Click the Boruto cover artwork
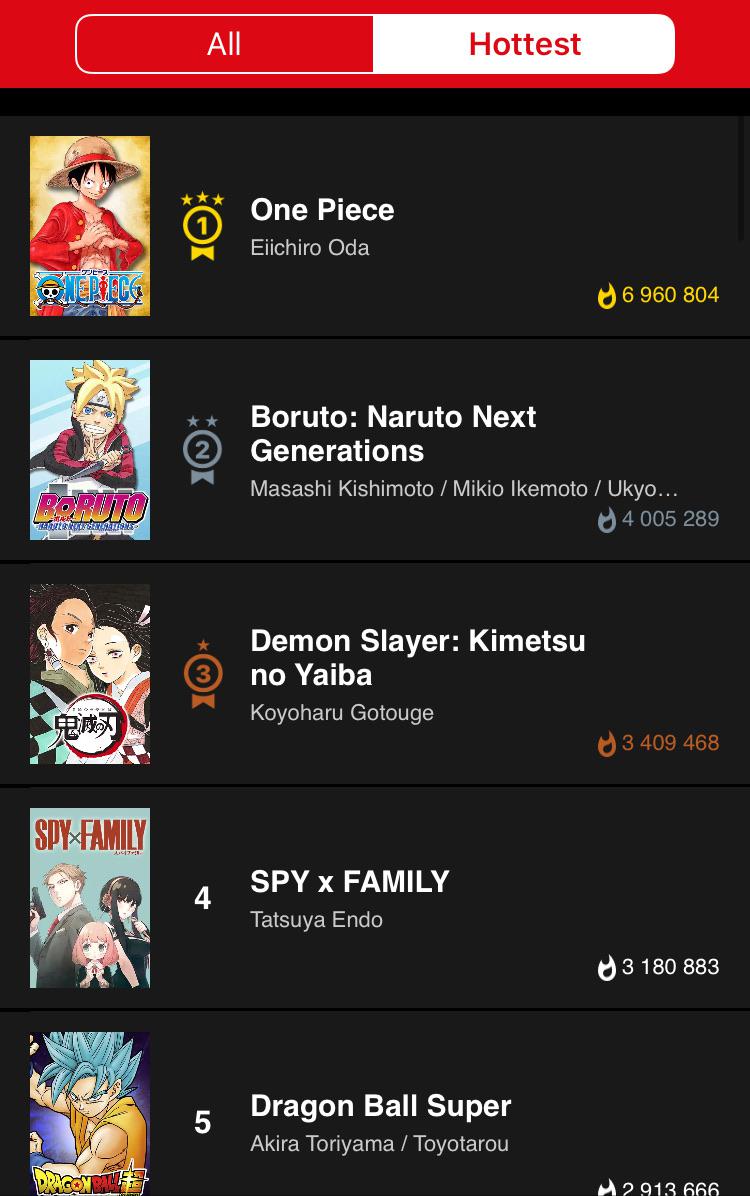Screen dimensions: 750x1196 tap(90, 450)
